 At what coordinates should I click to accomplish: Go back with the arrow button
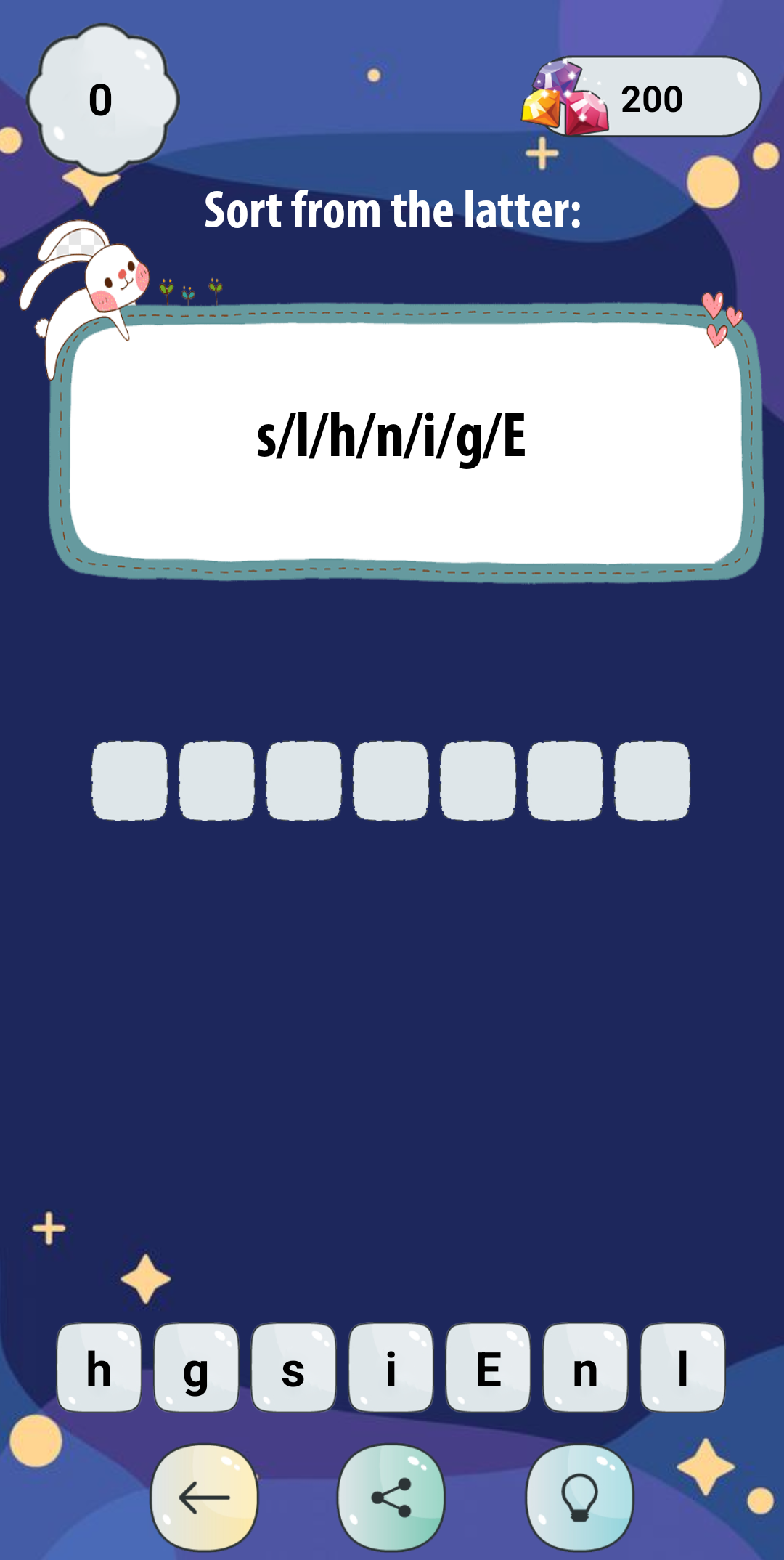[x=204, y=1498]
